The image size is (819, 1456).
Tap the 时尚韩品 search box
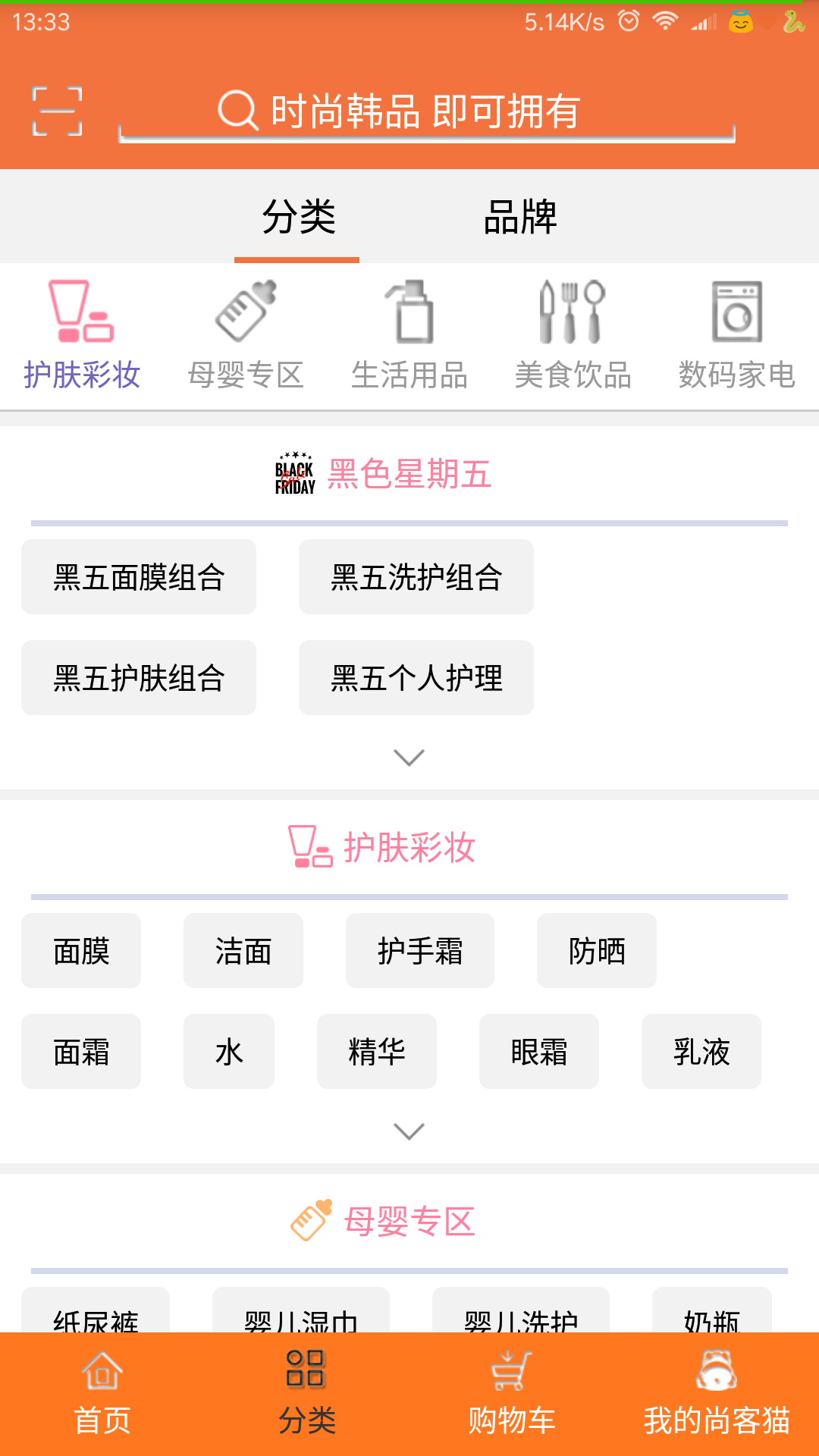(426, 111)
